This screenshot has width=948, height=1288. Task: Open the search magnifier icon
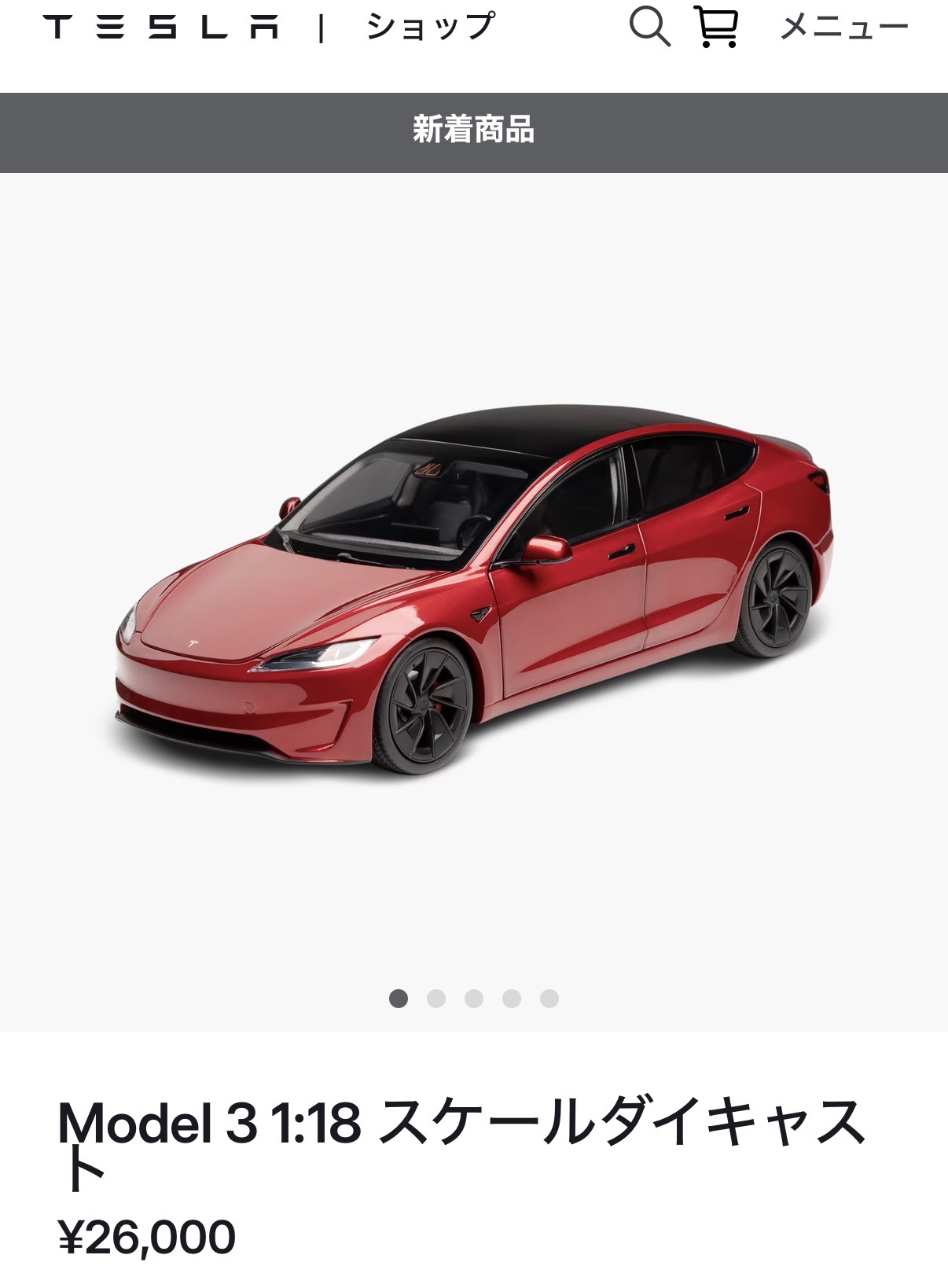649,28
